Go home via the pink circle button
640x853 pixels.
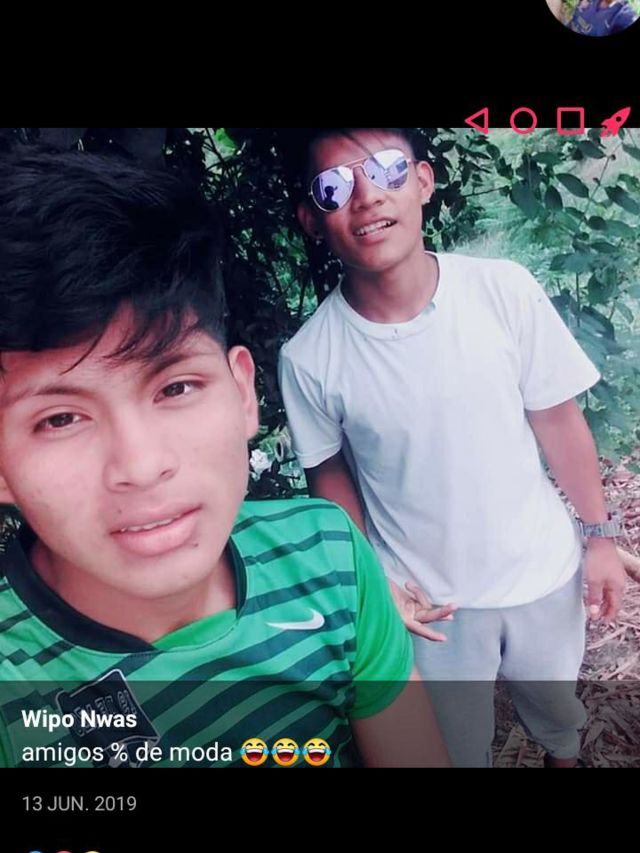tap(524, 121)
